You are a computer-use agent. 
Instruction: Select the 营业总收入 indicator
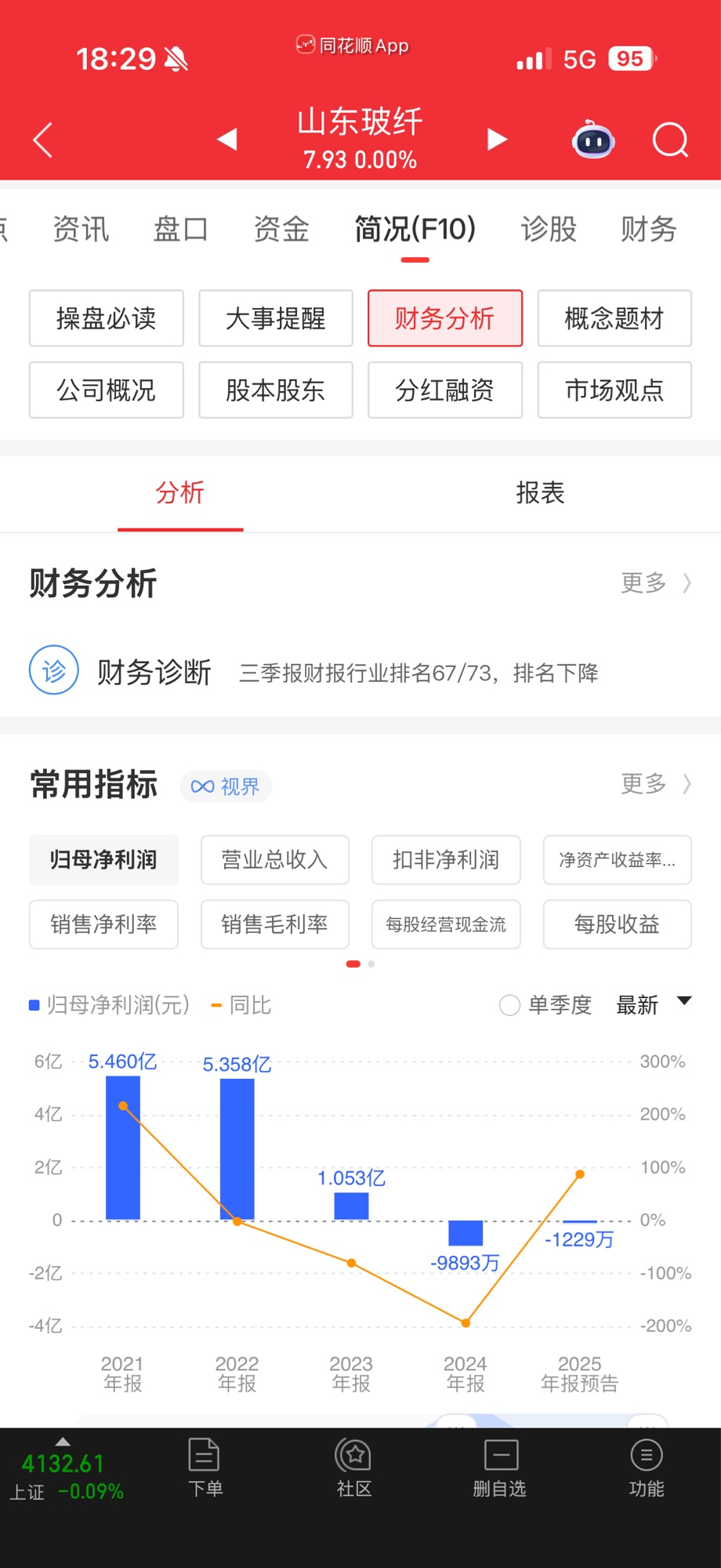click(x=274, y=860)
